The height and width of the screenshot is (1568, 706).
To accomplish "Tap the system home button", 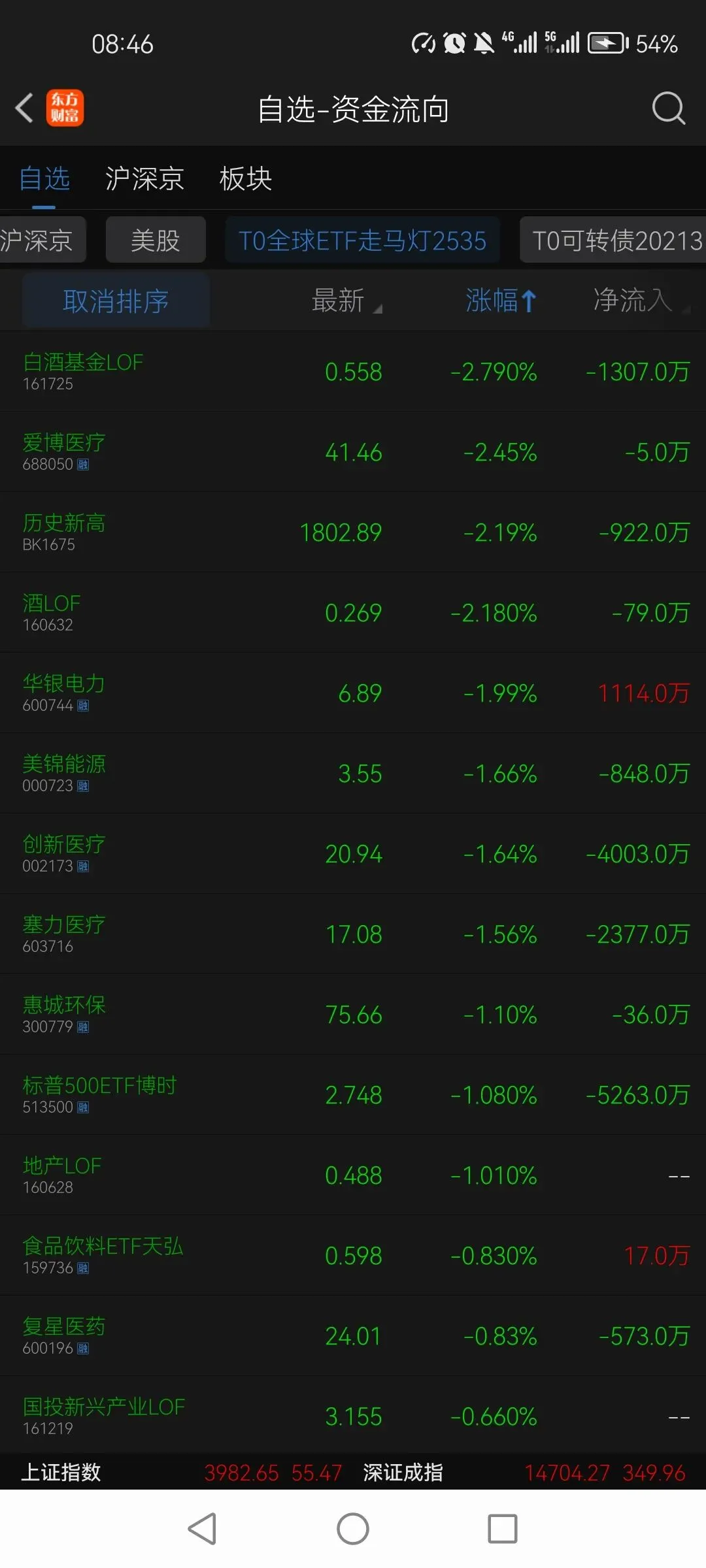I will coord(353,1529).
